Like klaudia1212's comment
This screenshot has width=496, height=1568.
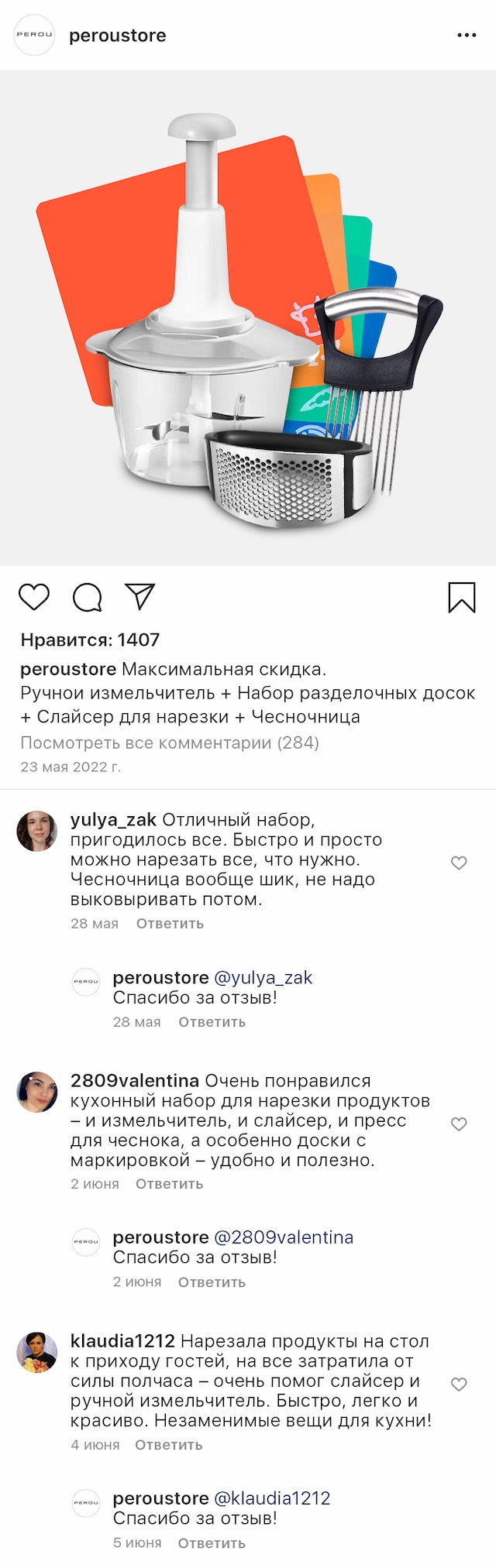459,1384
